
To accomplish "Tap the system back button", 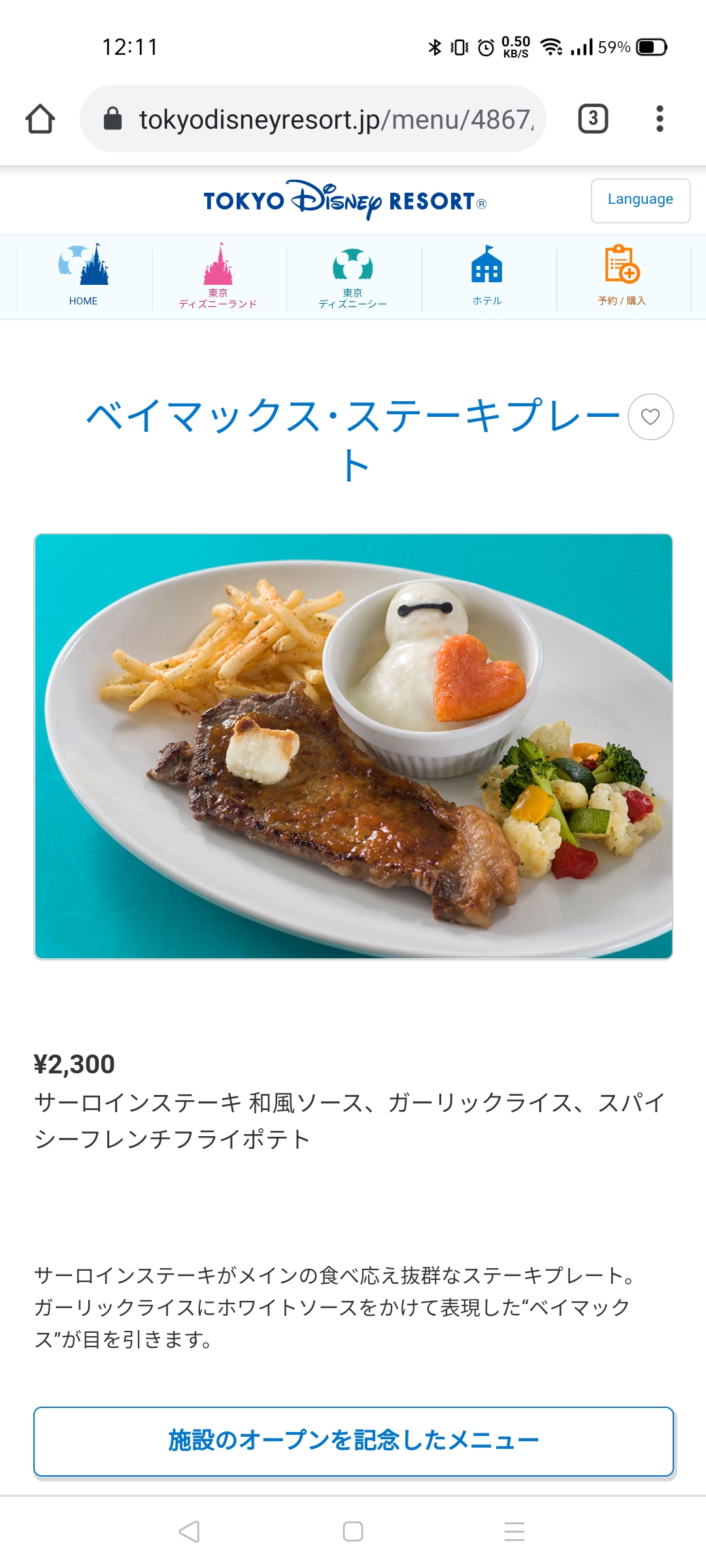I will pos(190,1531).
